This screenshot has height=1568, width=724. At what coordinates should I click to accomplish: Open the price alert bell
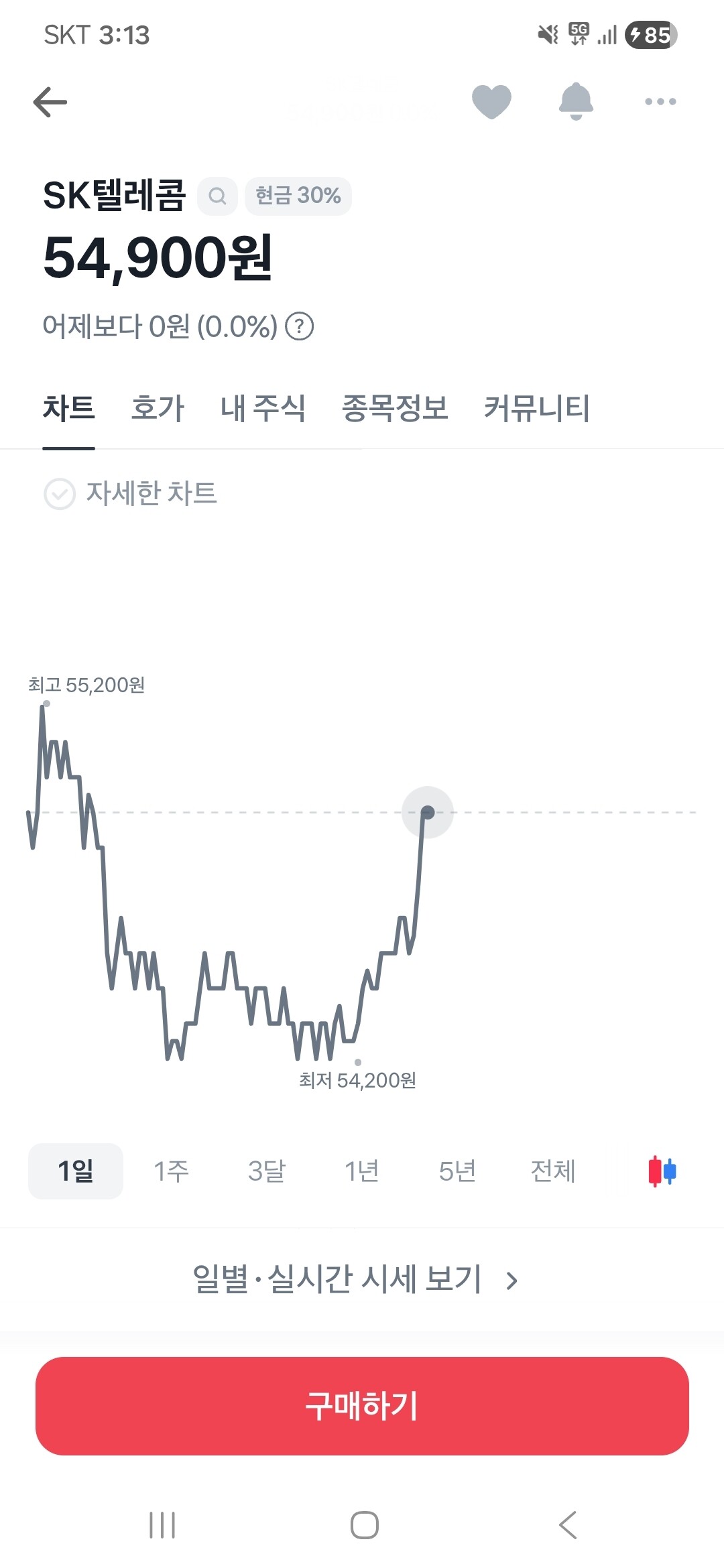coord(576,102)
